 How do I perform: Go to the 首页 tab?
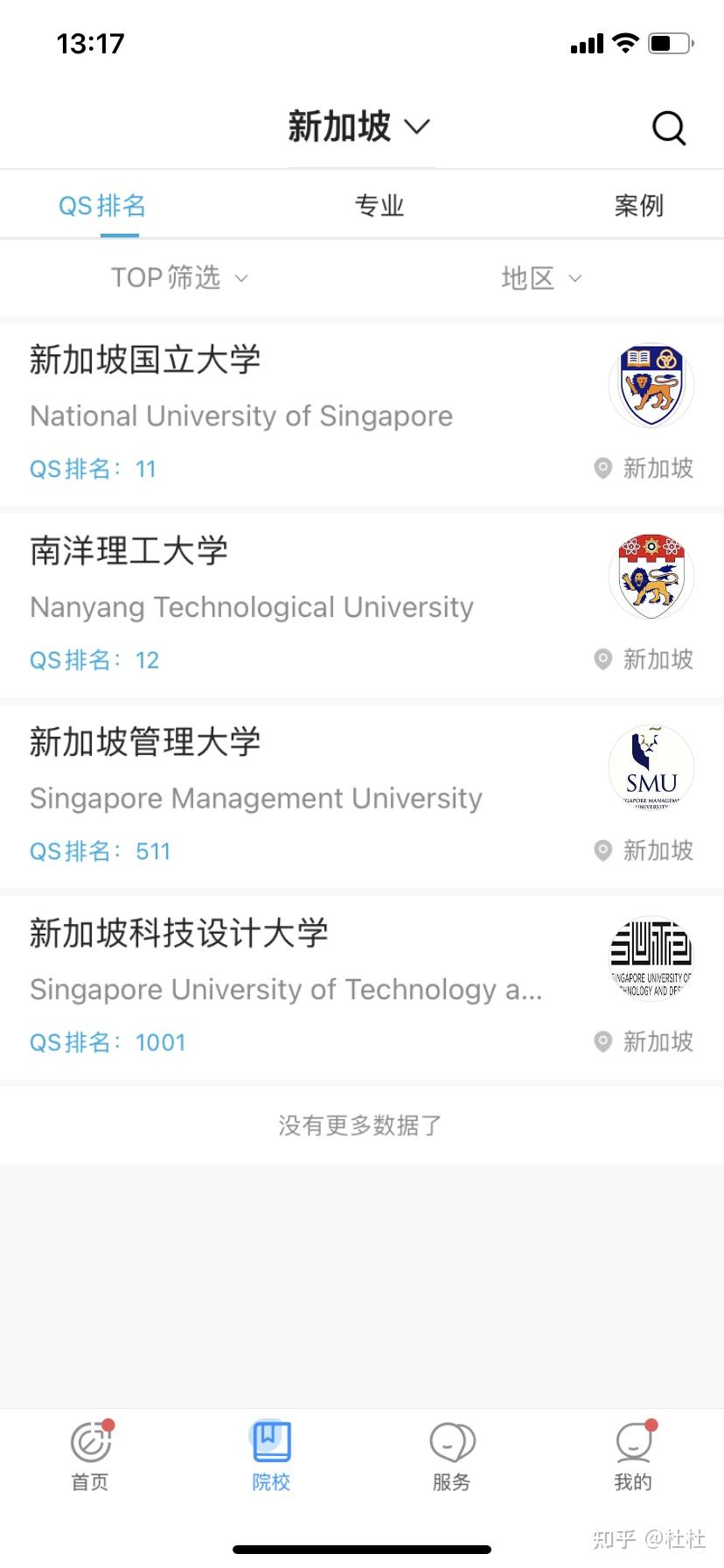(x=91, y=1456)
